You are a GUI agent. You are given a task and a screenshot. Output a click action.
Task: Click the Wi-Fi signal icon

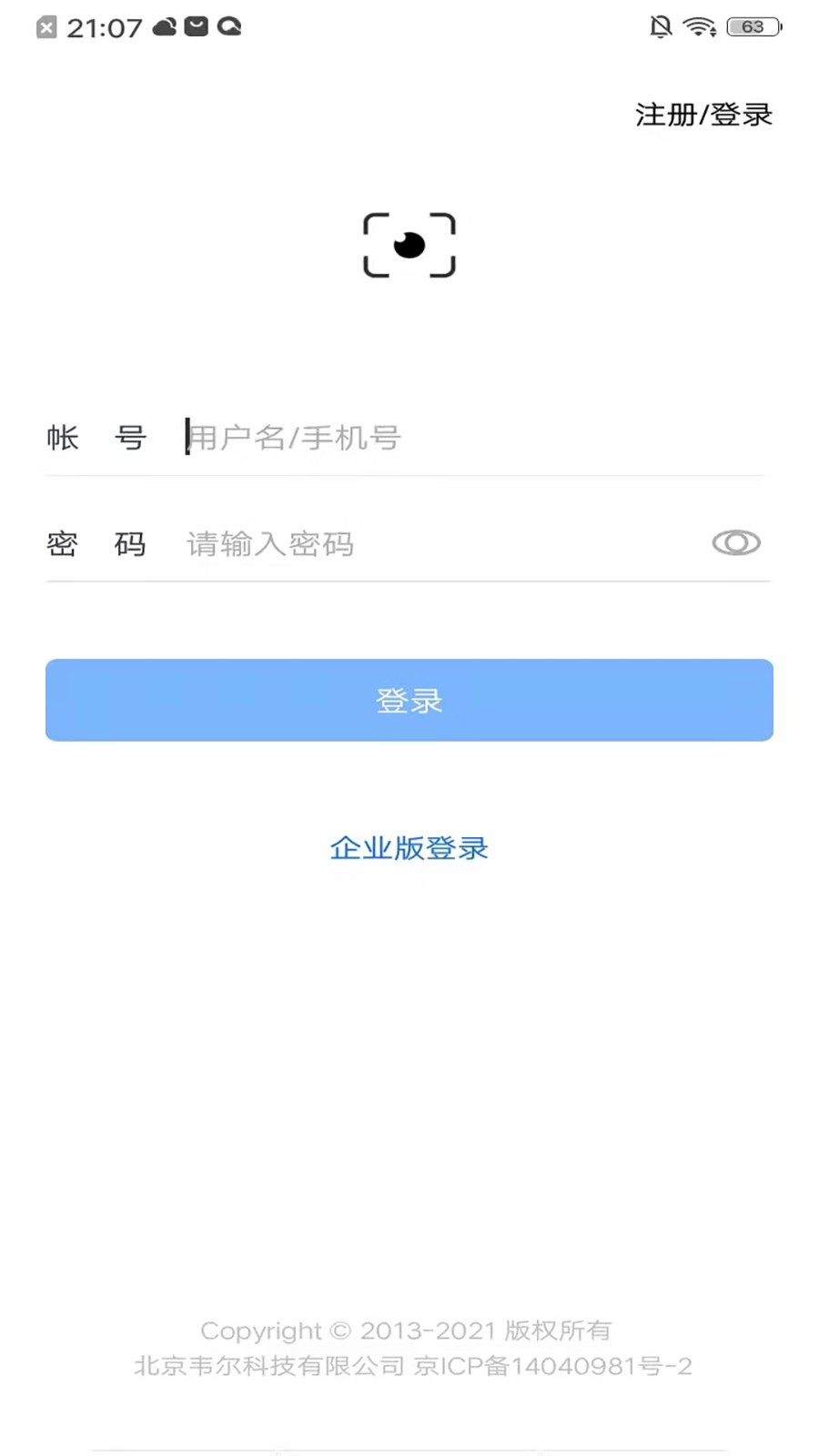[699, 26]
